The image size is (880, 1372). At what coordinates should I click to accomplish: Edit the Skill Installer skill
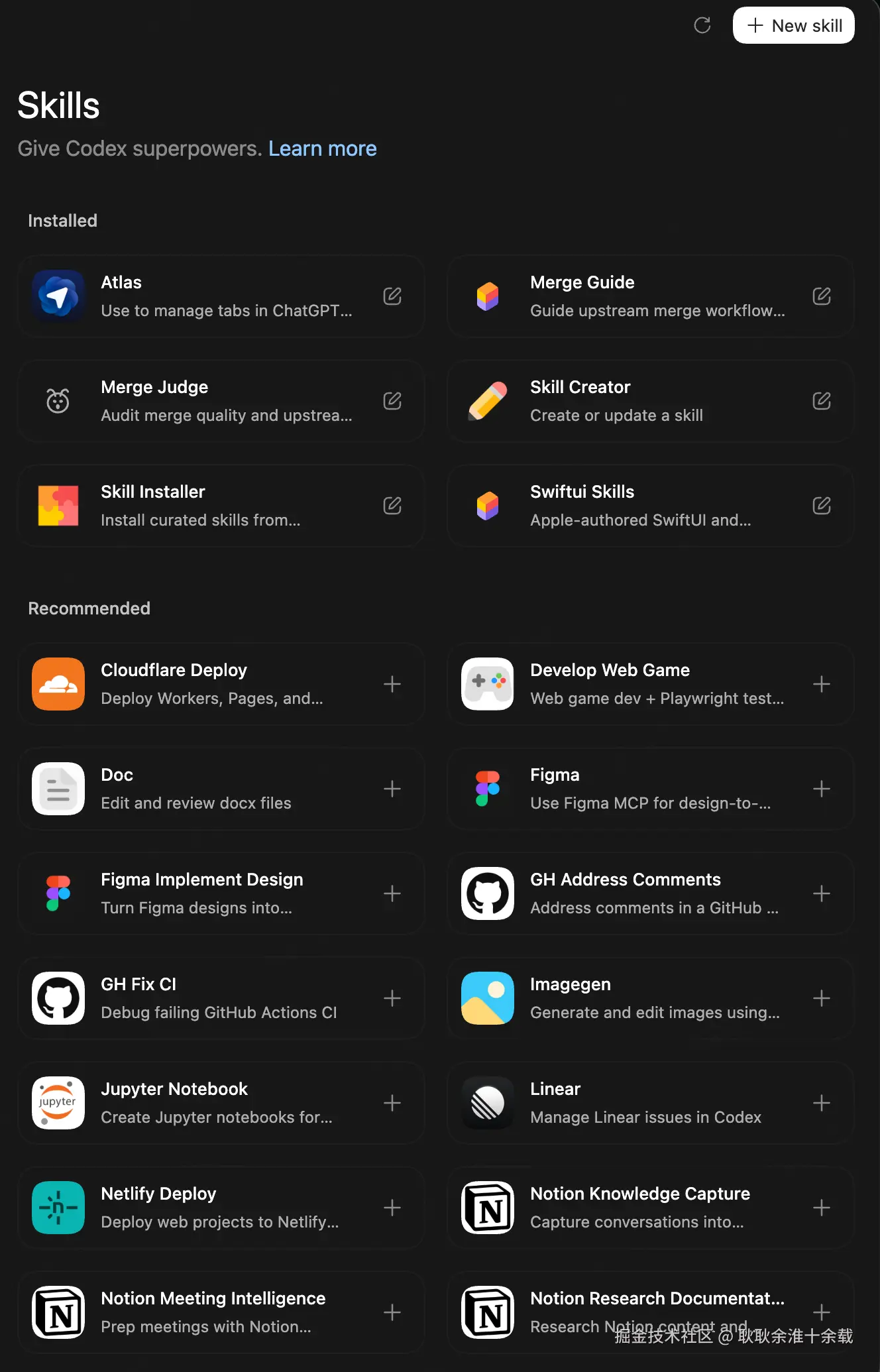pyautogui.click(x=392, y=506)
